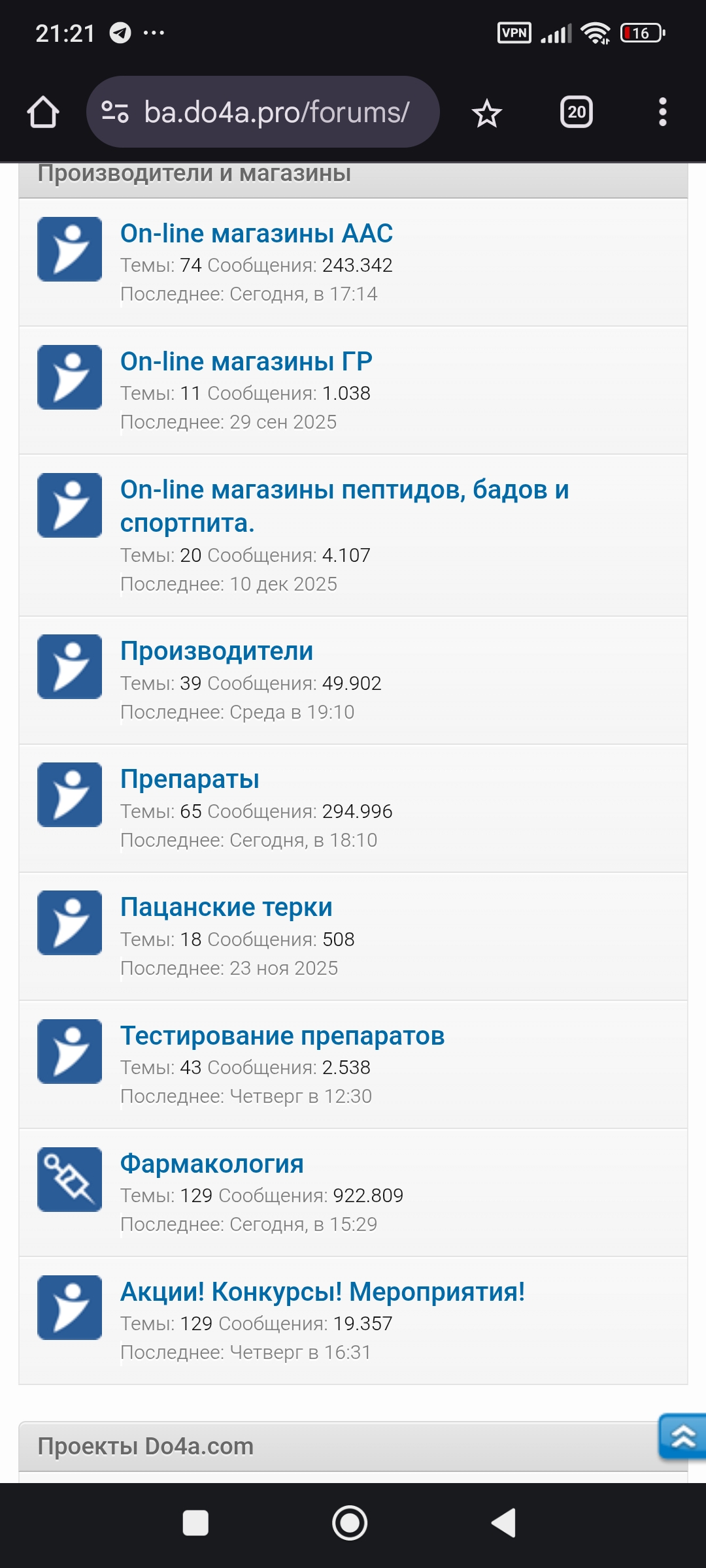Open the browser overflow menu
Image resolution: width=706 pixels, height=1568 pixels.
[662, 112]
